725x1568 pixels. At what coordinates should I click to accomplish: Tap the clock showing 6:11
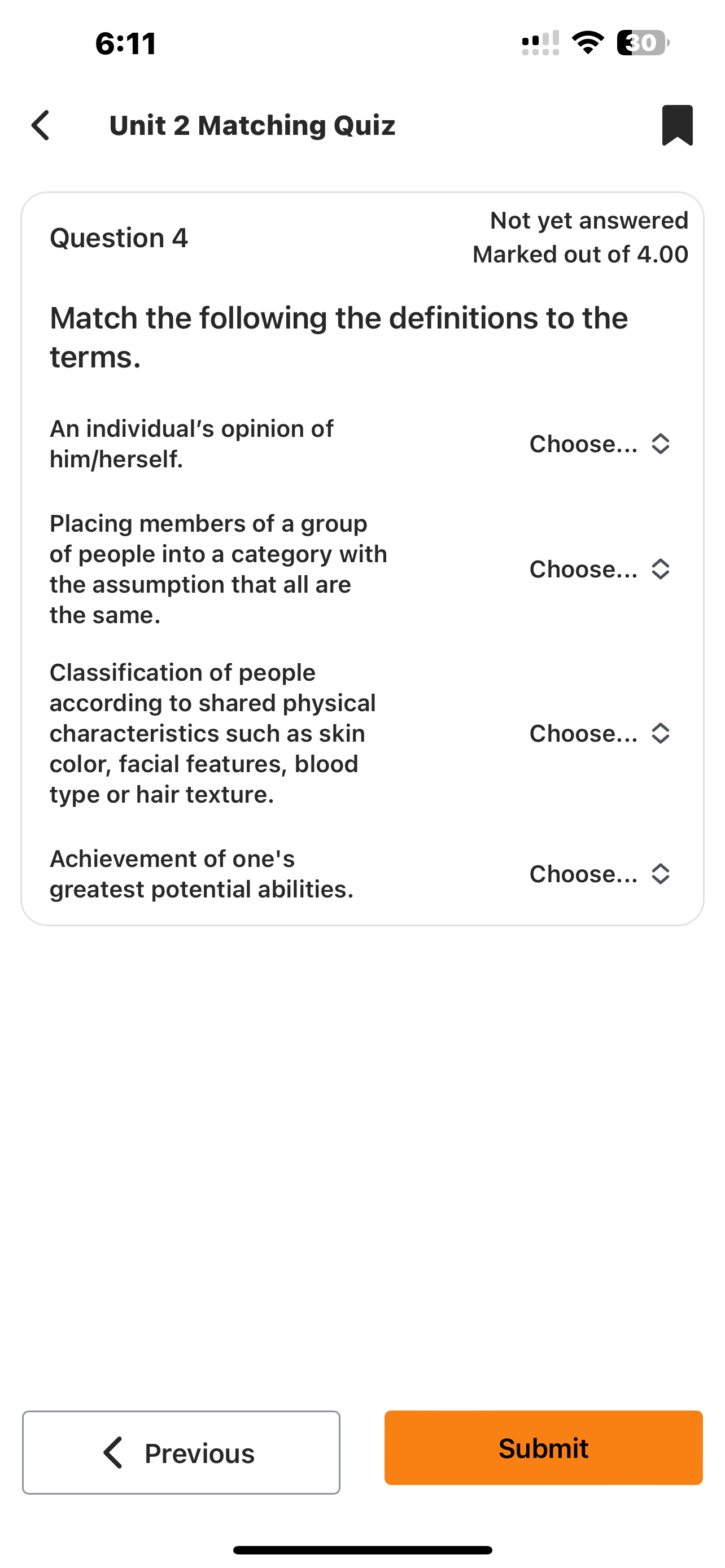pyautogui.click(x=125, y=42)
